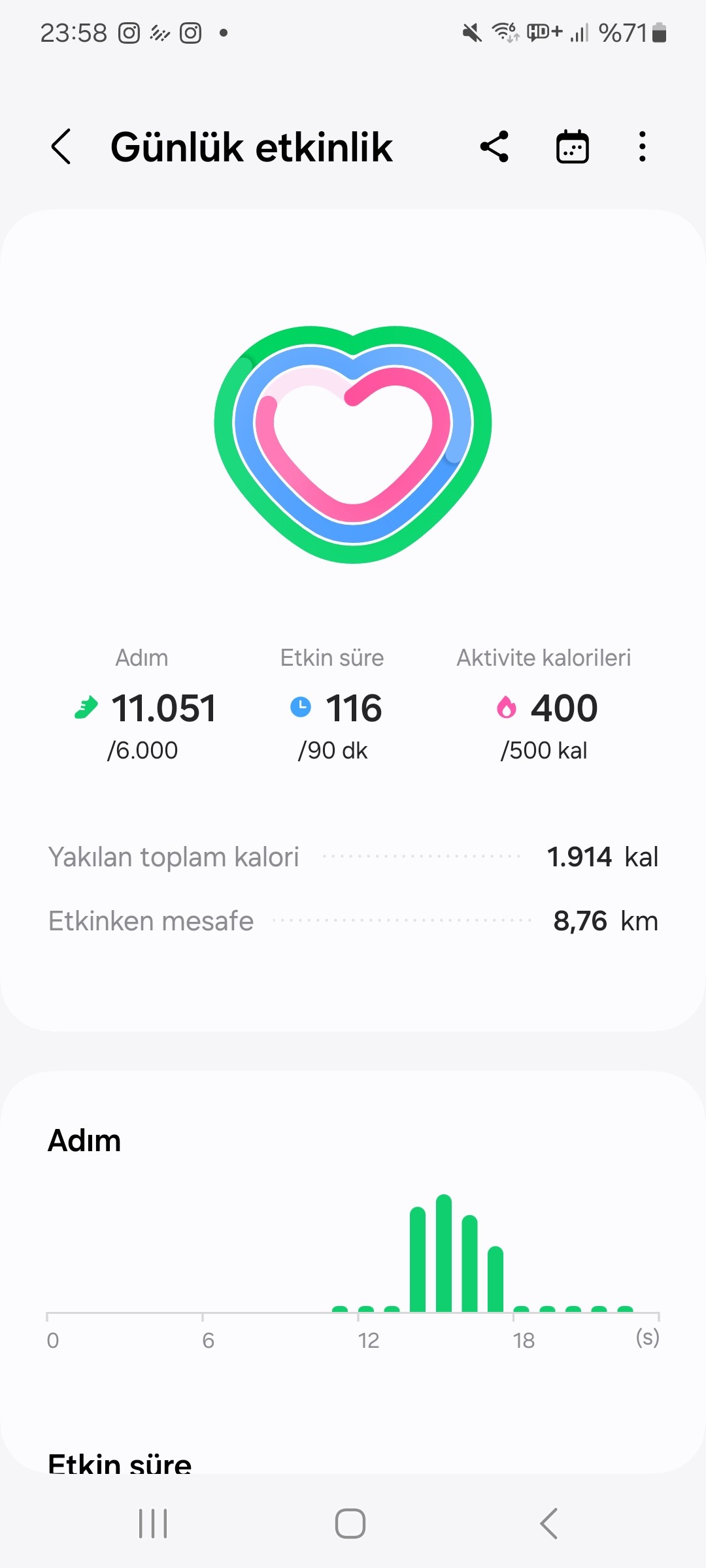Show recent apps from the navigation bar
The image size is (706, 1568).
153,1524
